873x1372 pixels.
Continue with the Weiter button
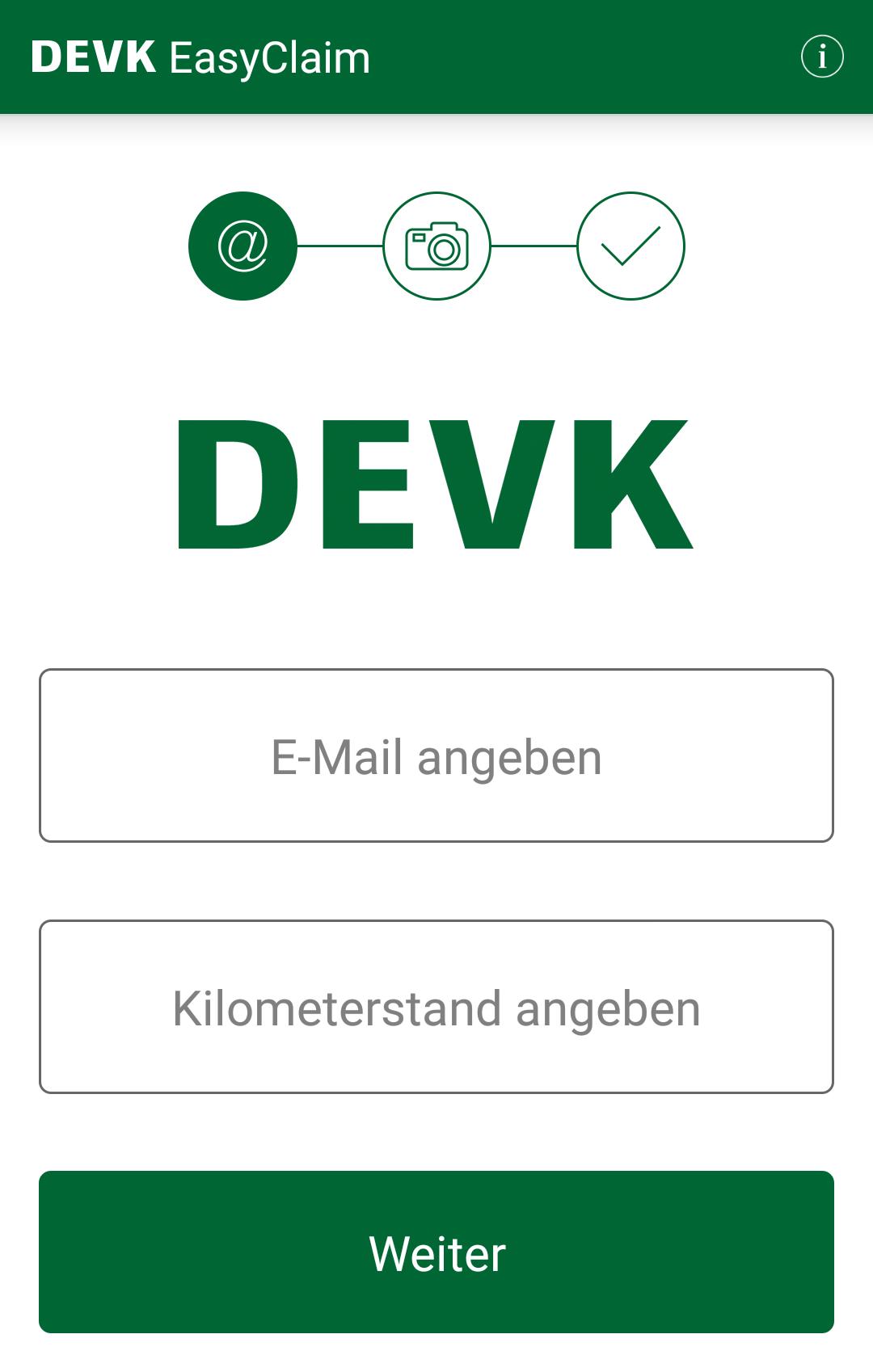pos(436,1252)
